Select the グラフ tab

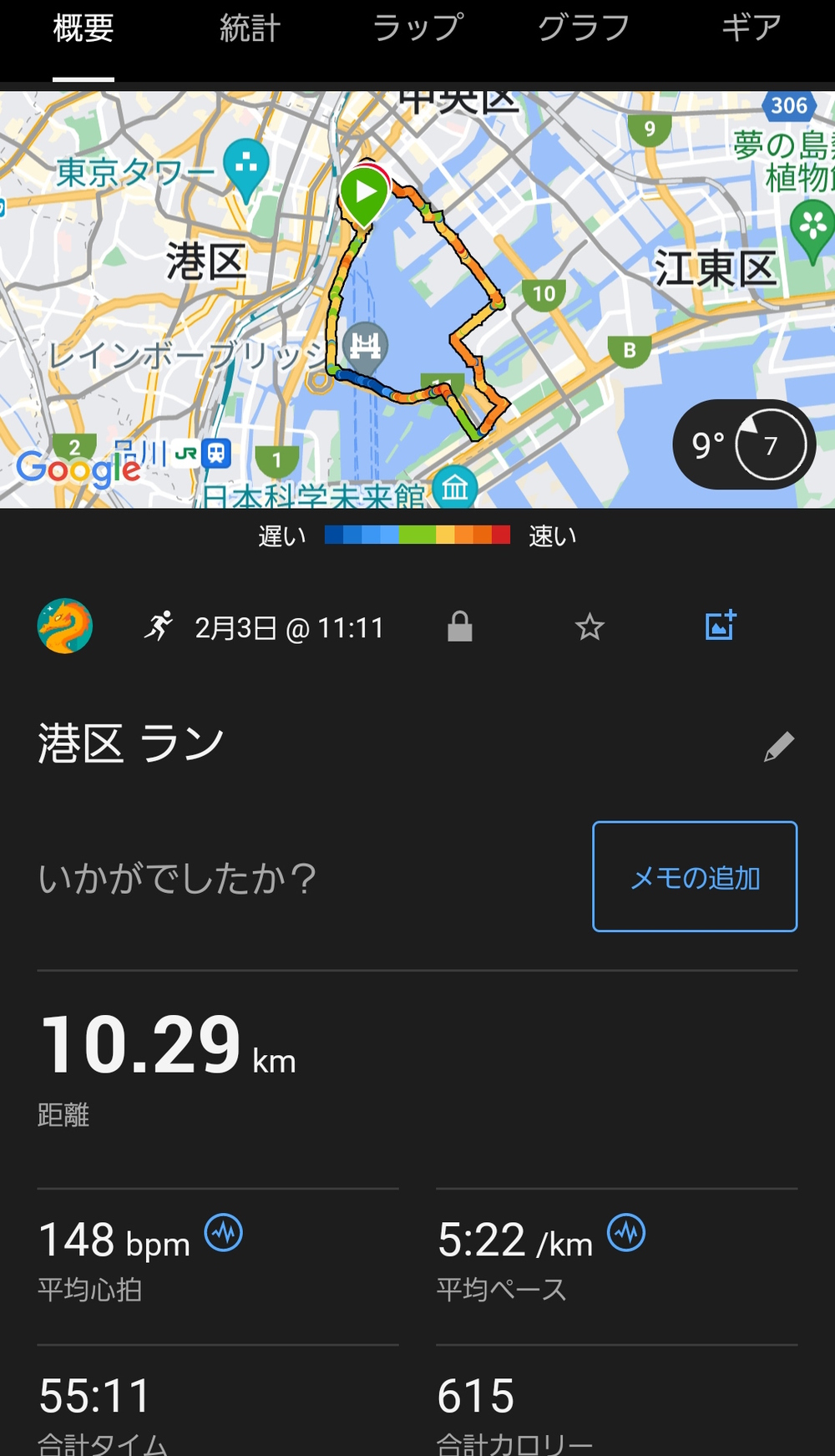click(x=584, y=29)
